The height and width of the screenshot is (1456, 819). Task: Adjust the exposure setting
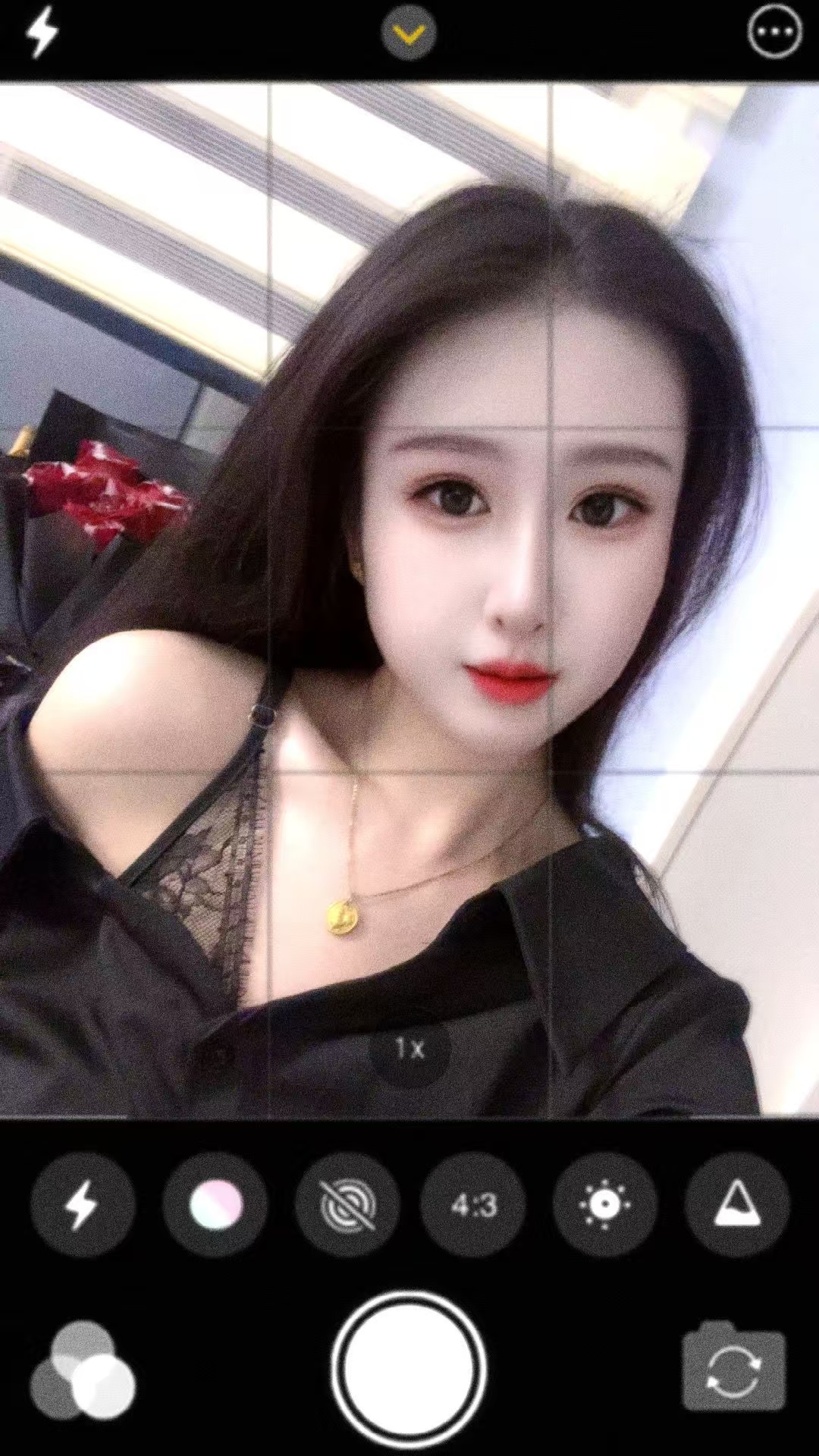tap(604, 1204)
